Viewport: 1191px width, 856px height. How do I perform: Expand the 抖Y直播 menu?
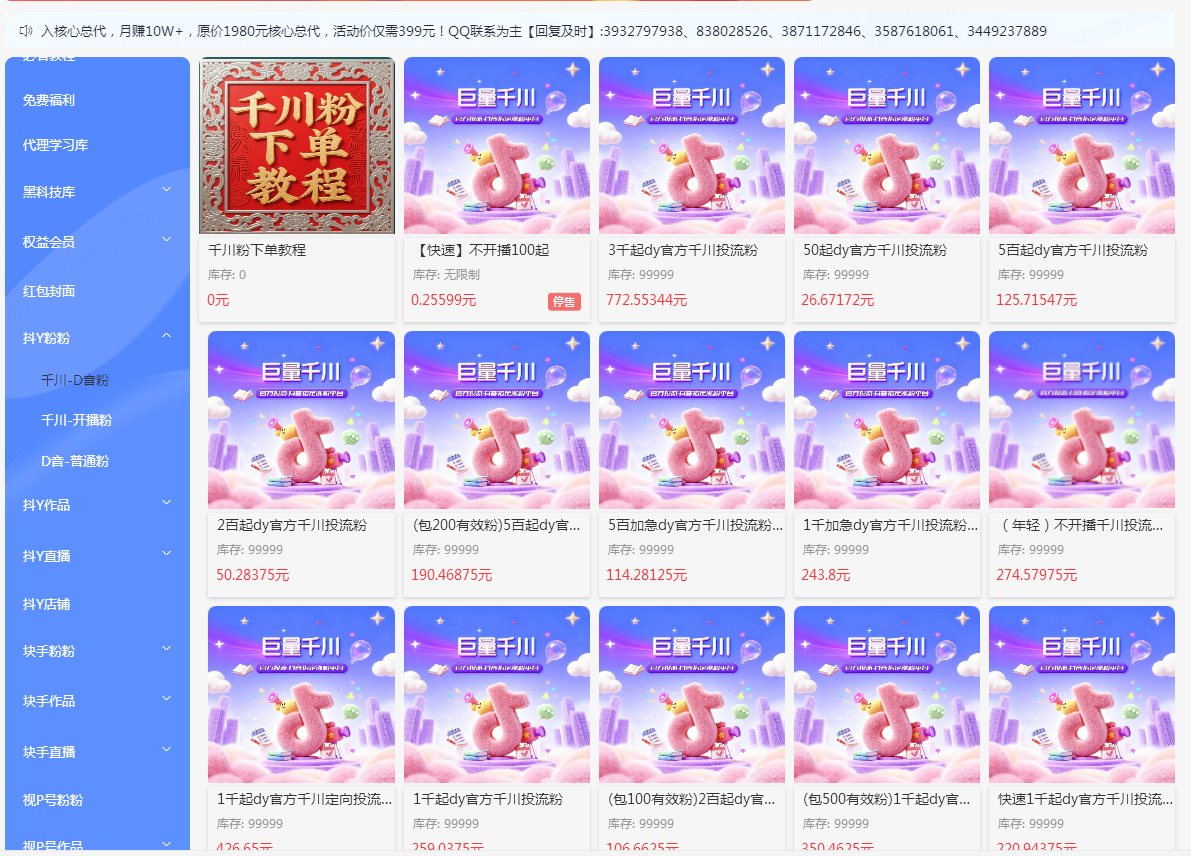pyautogui.click(x=96, y=555)
